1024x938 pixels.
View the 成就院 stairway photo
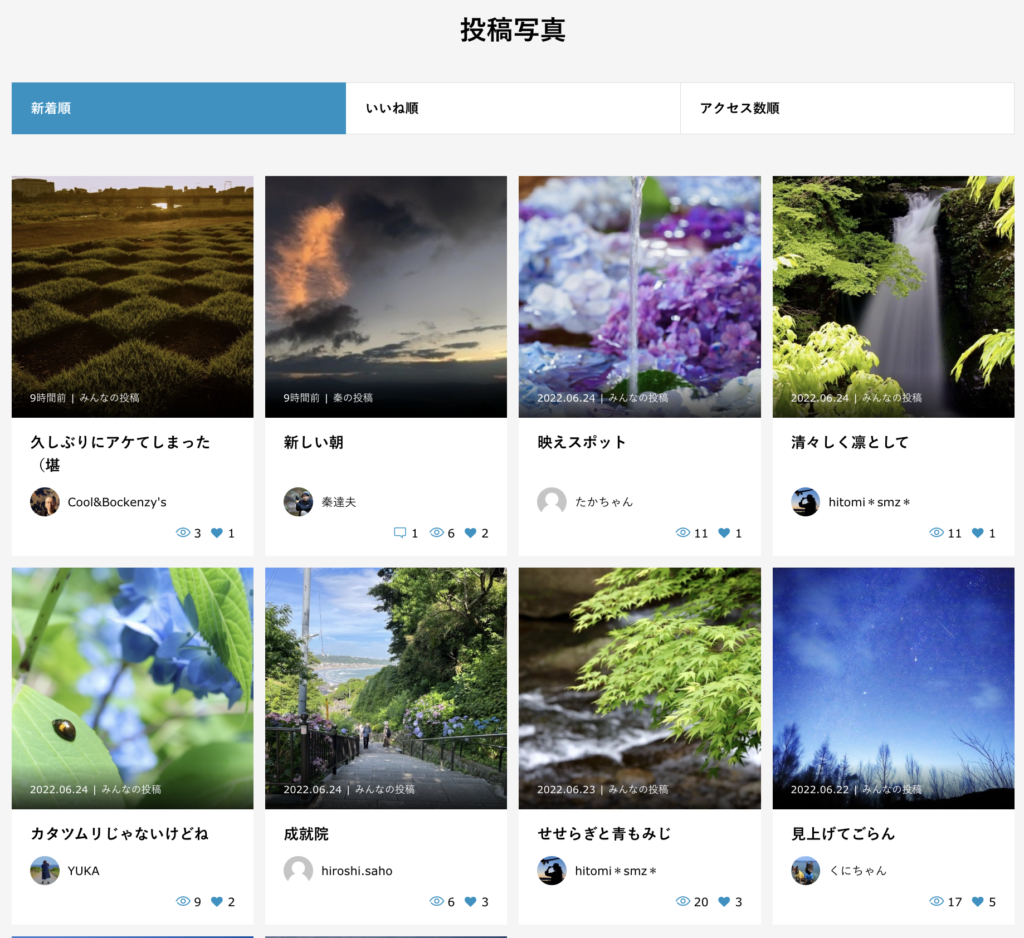pyautogui.click(x=385, y=688)
